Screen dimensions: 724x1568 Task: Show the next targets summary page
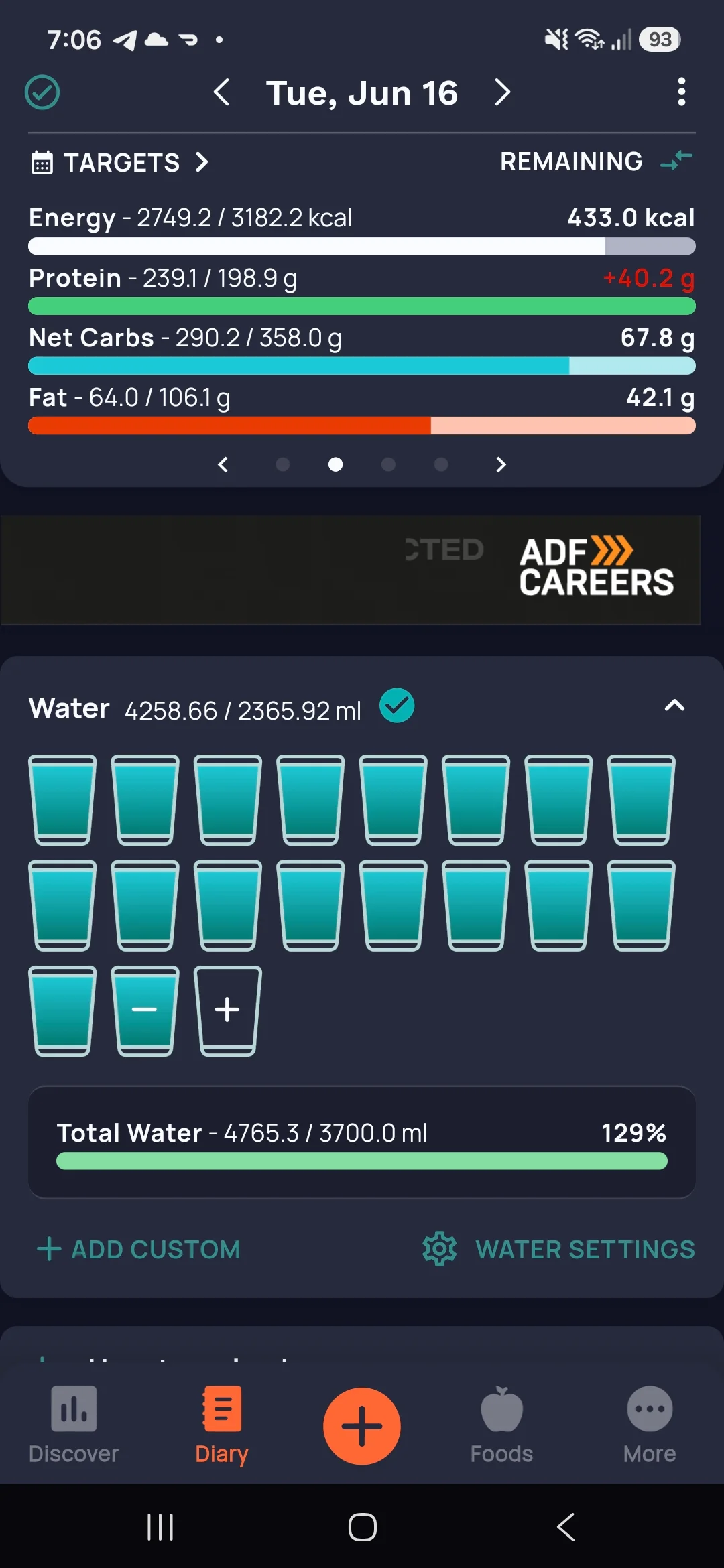click(501, 464)
